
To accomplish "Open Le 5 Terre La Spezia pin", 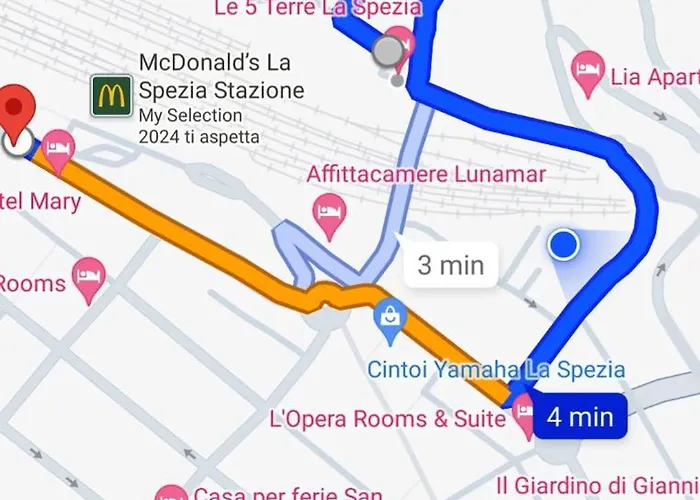I will click(x=401, y=42).
